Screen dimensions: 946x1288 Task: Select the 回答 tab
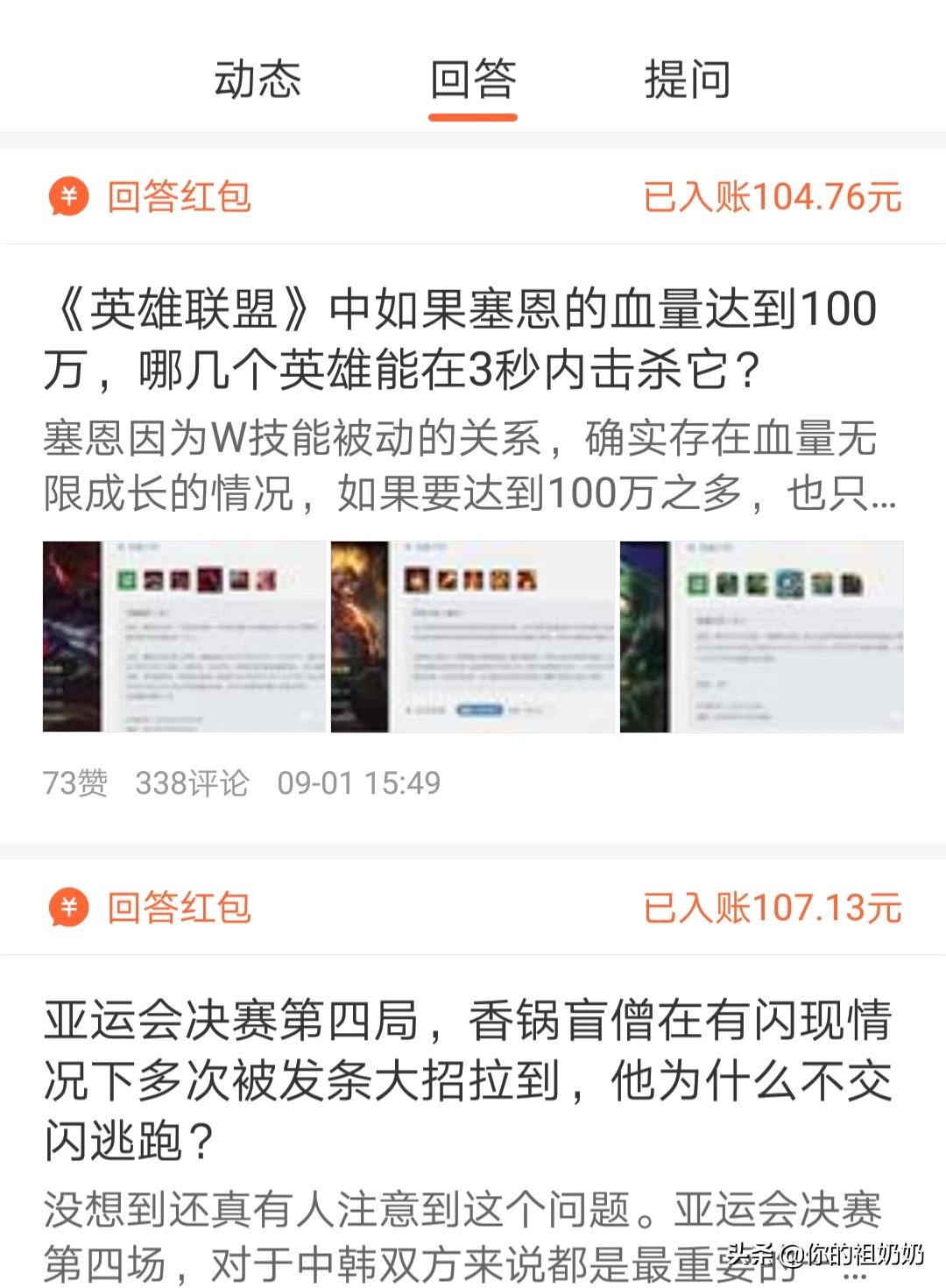473,80
